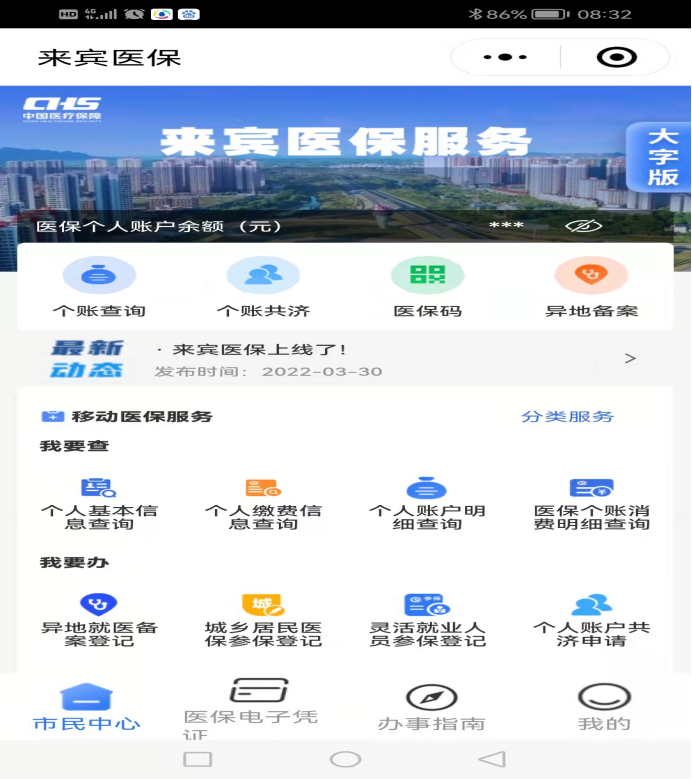This screenshot has width=692, height=780.
Task: Open 个人账户明细查询
Action: [427, 504]
